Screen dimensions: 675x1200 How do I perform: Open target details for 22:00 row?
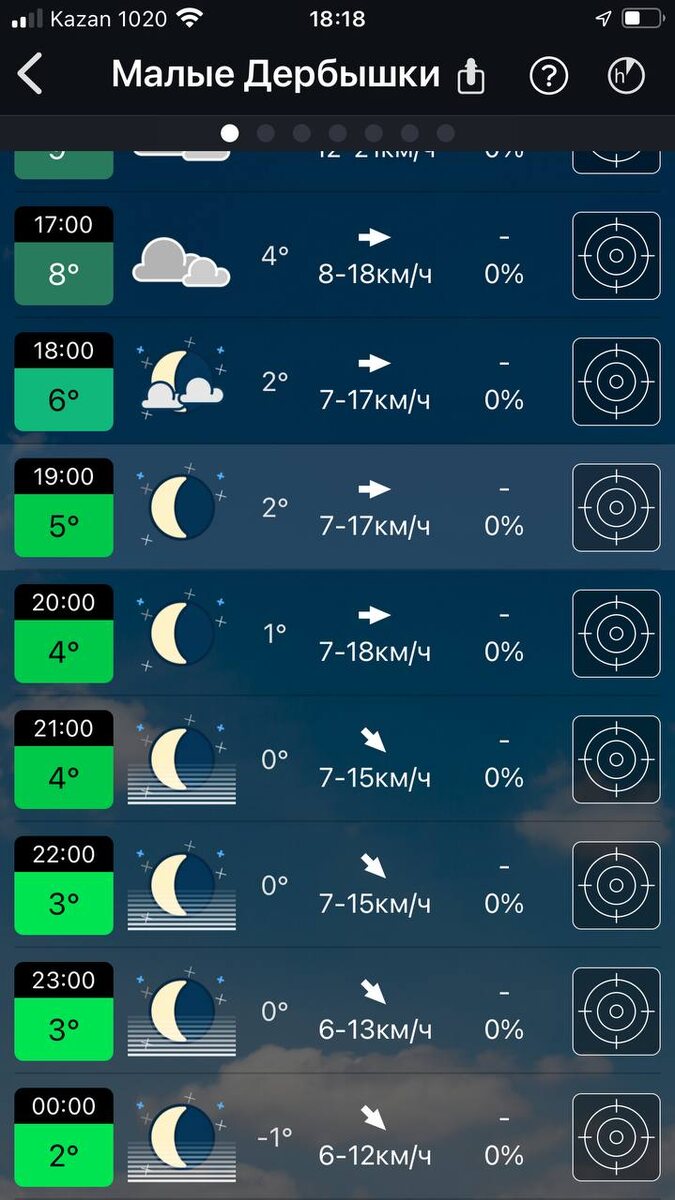click(x=616, y=885)
